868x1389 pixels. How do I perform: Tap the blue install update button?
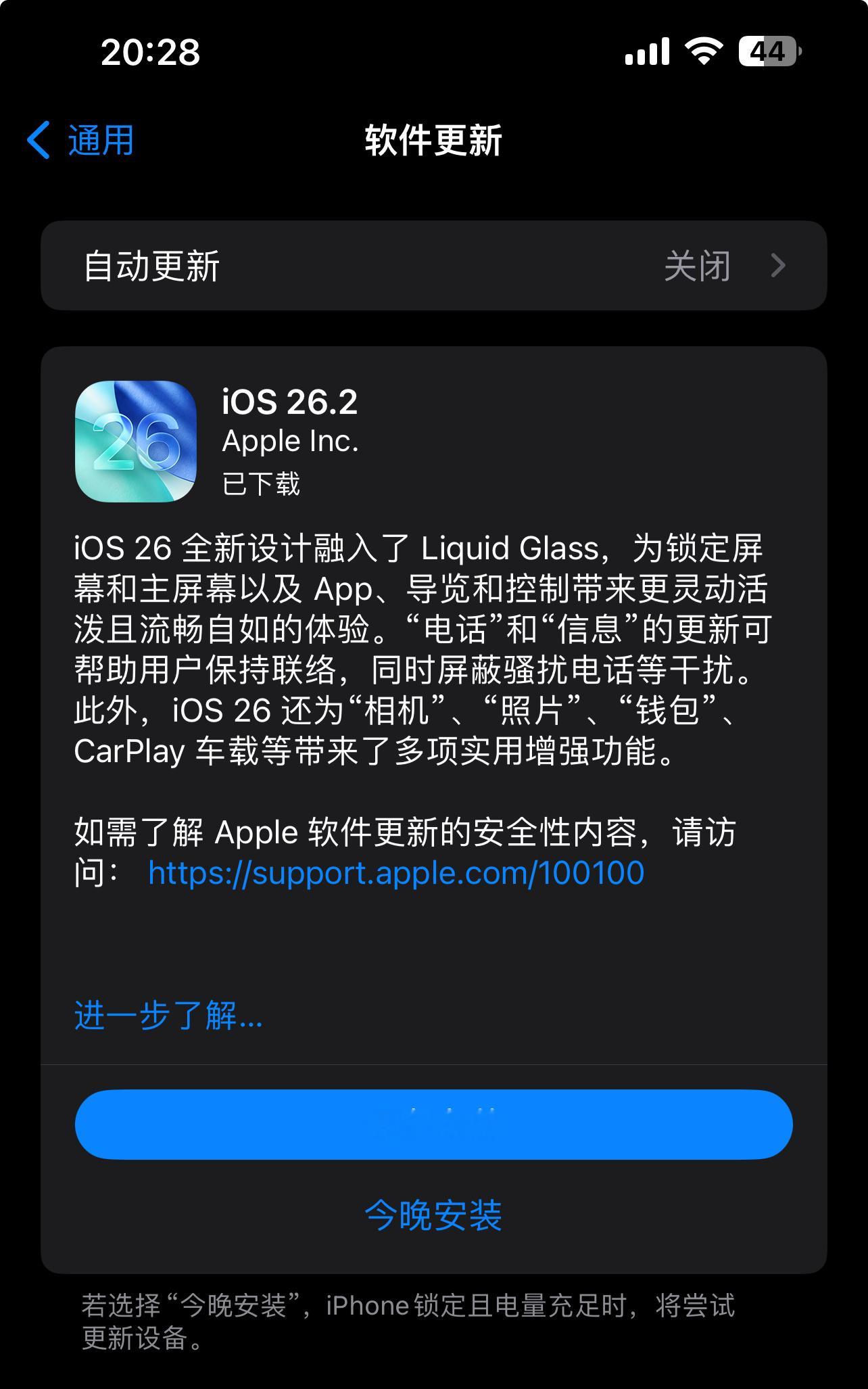tap(433, 1123)
